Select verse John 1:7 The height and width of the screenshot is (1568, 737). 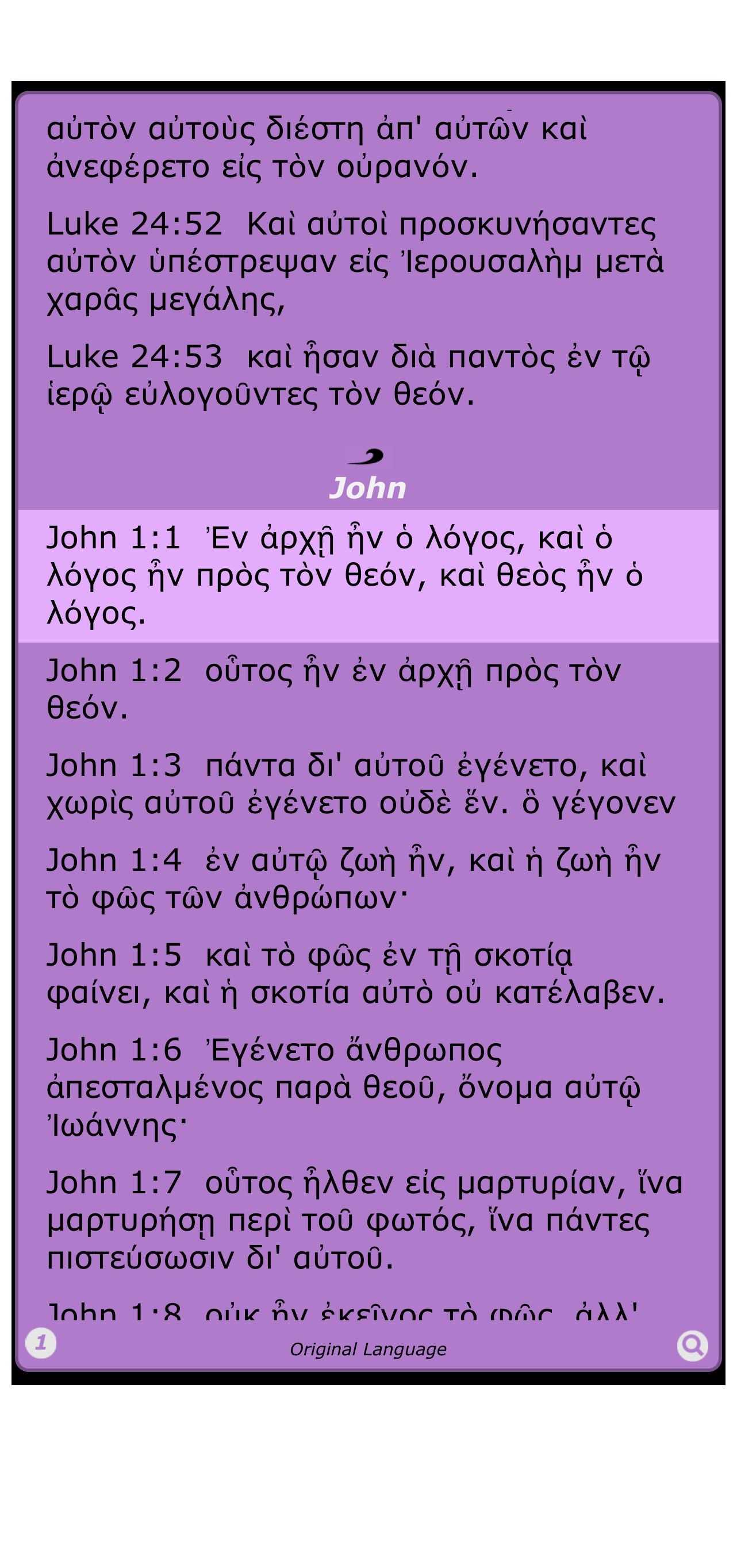click(367, 1220)
